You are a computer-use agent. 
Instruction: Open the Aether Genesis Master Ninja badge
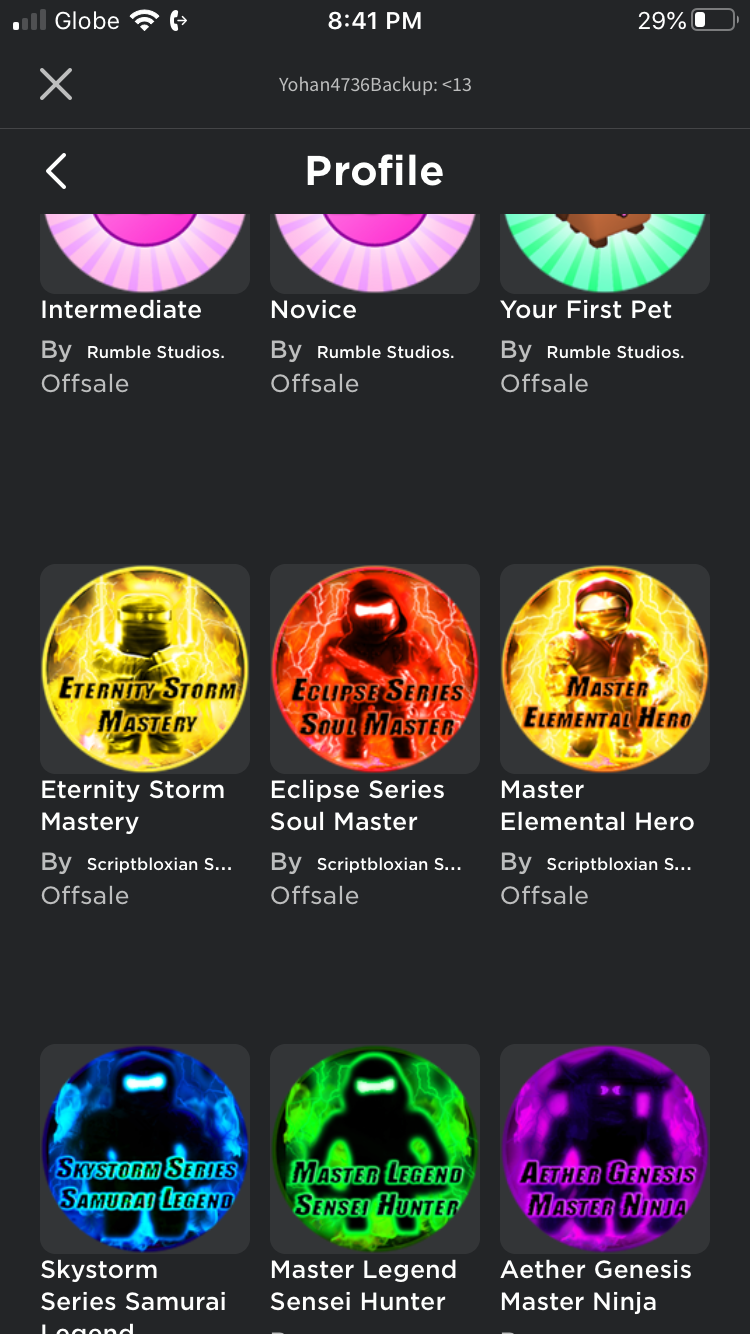pos(604,1149)
